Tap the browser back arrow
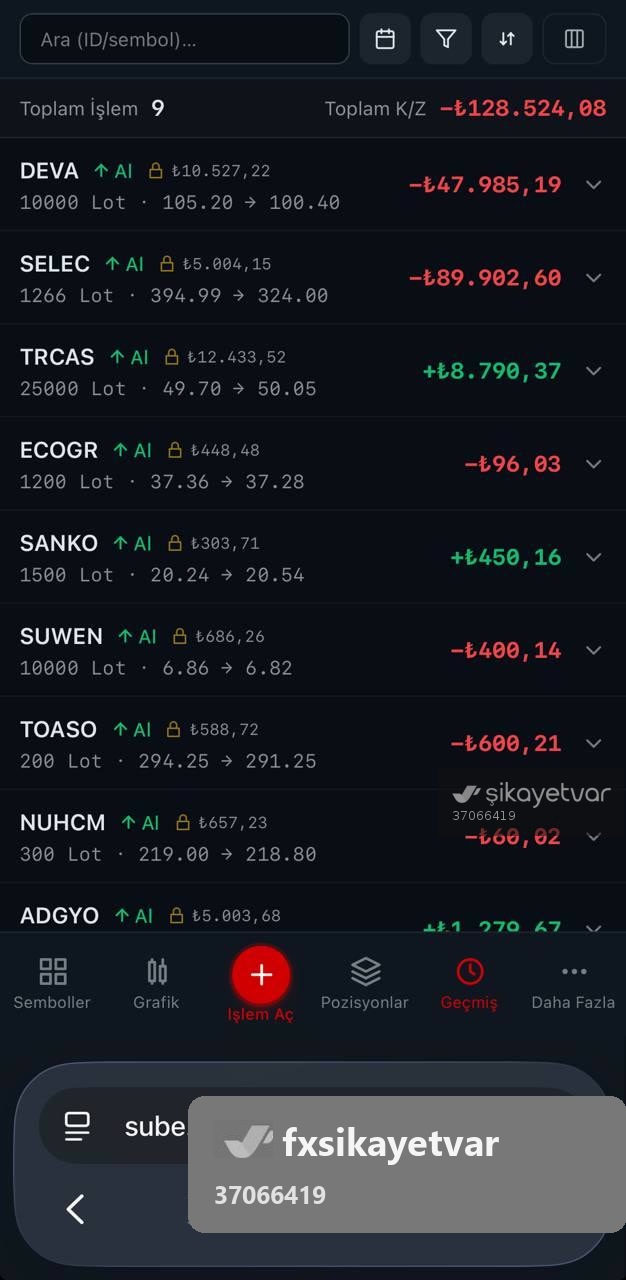 click(x=75, y=1209)
